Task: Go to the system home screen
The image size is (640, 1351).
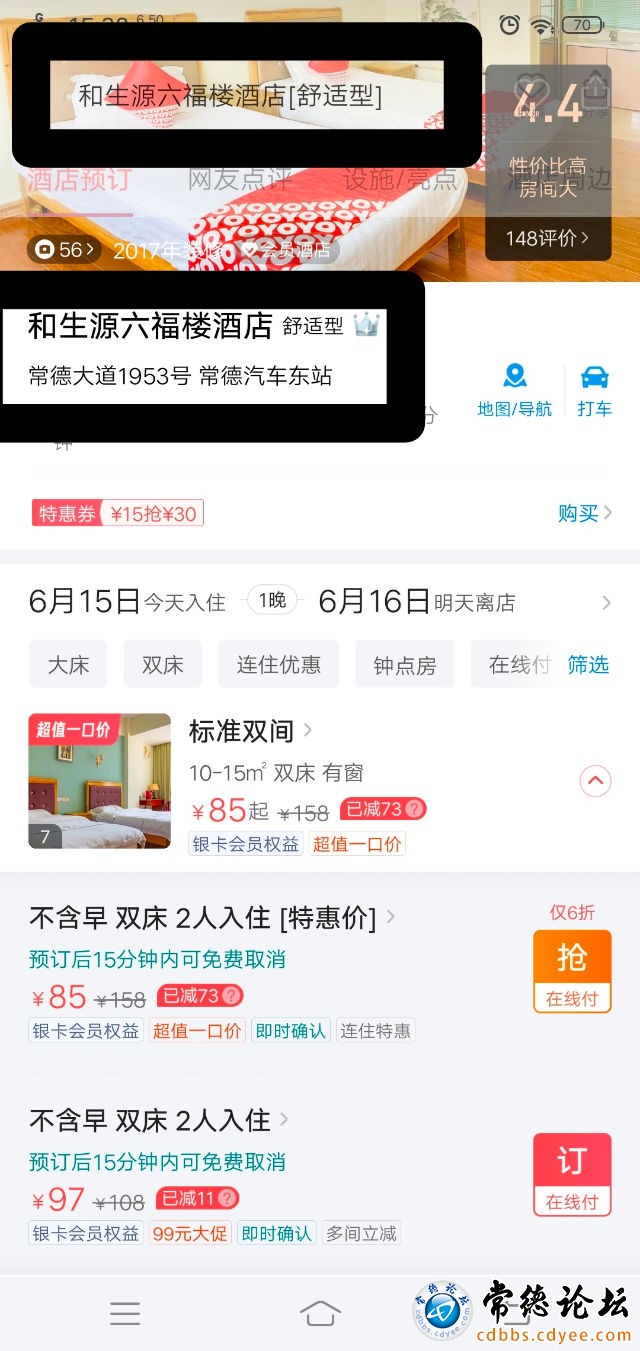Action: [x=320, y=1313]
